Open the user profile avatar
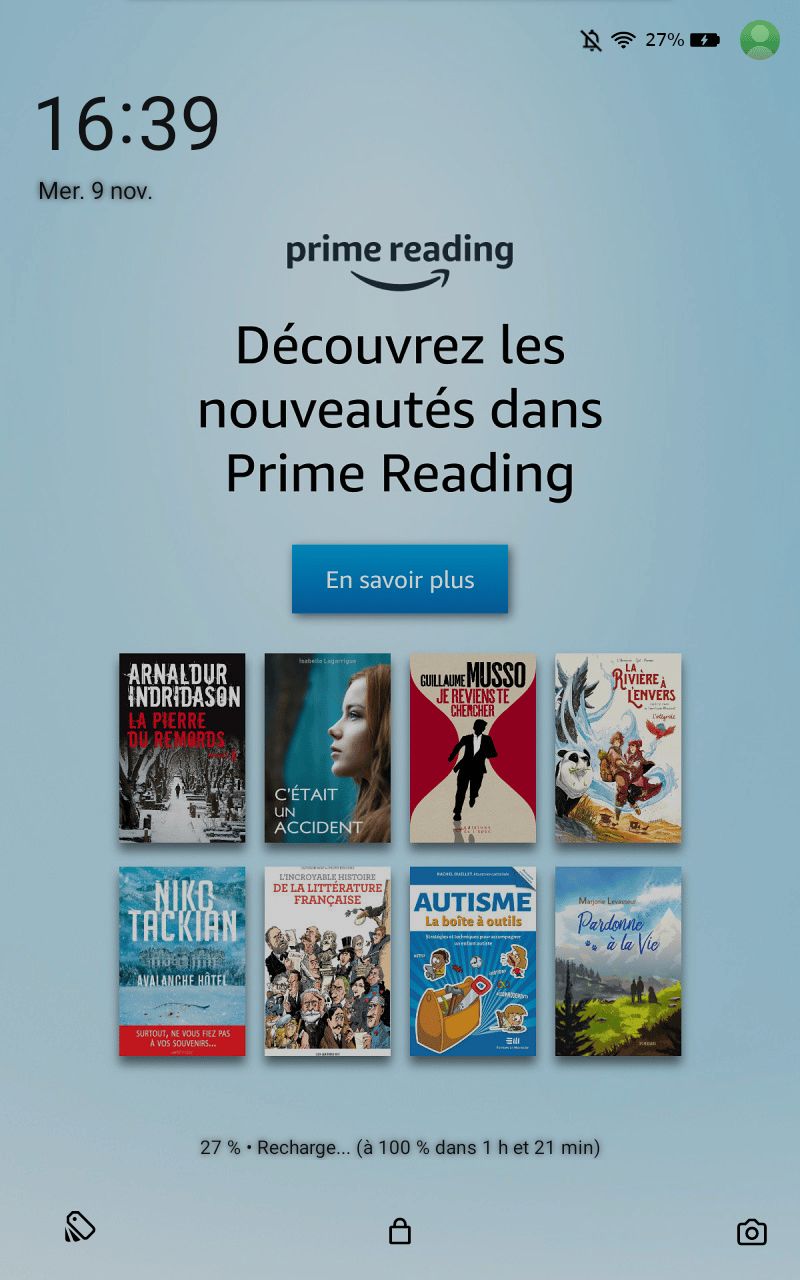The width and height of the screenshot is (800, 1280). 760,40
